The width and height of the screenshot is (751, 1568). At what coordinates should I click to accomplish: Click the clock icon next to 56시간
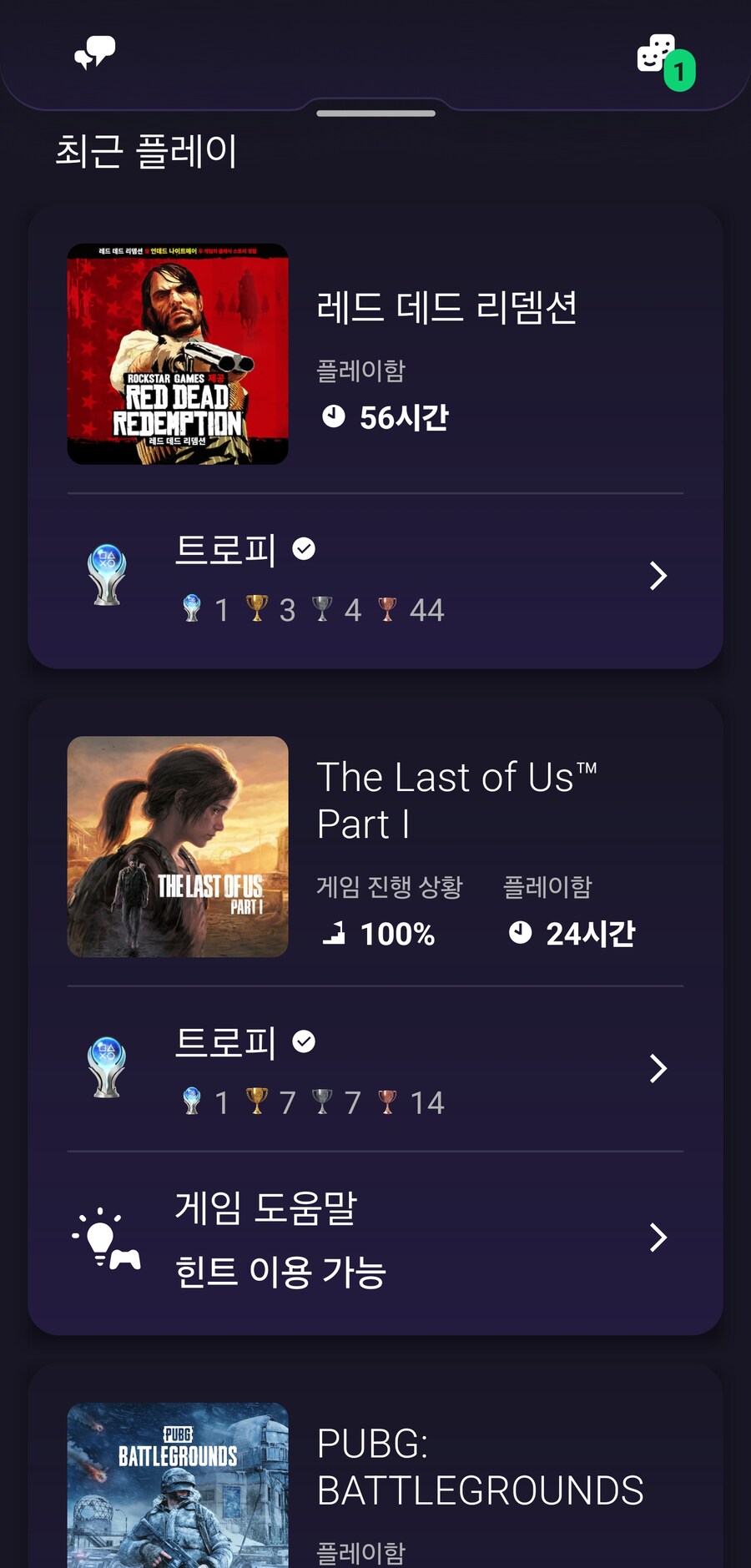335,418
